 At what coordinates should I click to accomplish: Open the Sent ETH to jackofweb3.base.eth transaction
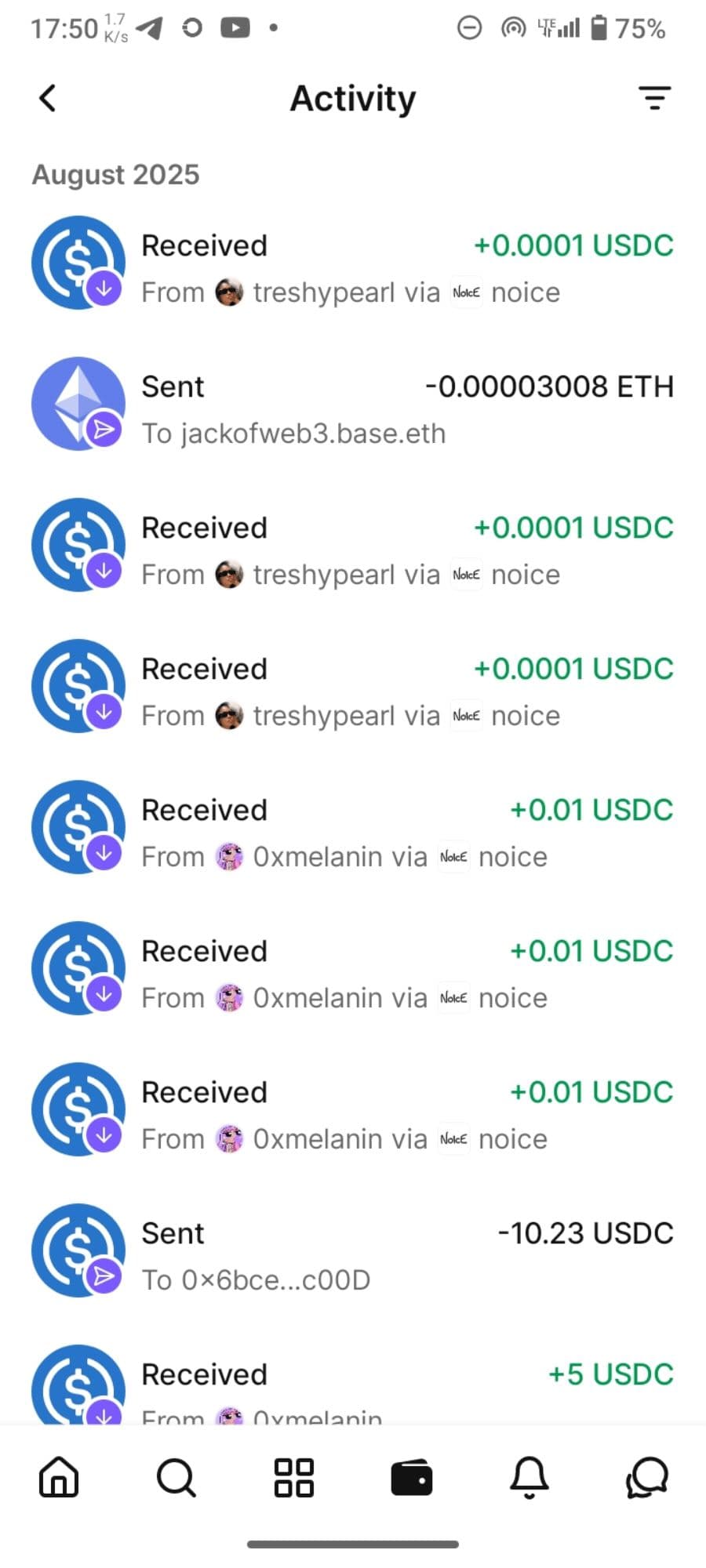coord(353,408)
